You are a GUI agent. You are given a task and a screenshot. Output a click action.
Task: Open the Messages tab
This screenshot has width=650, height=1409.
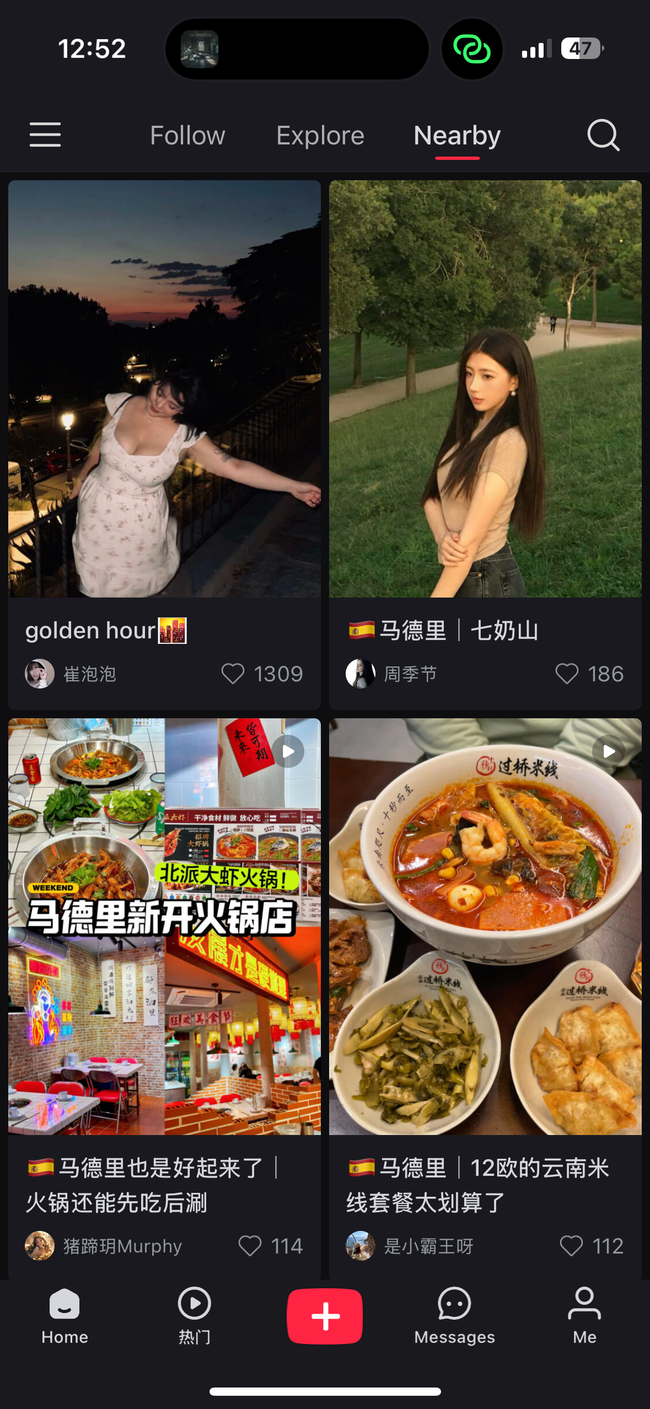point(455,1315)
